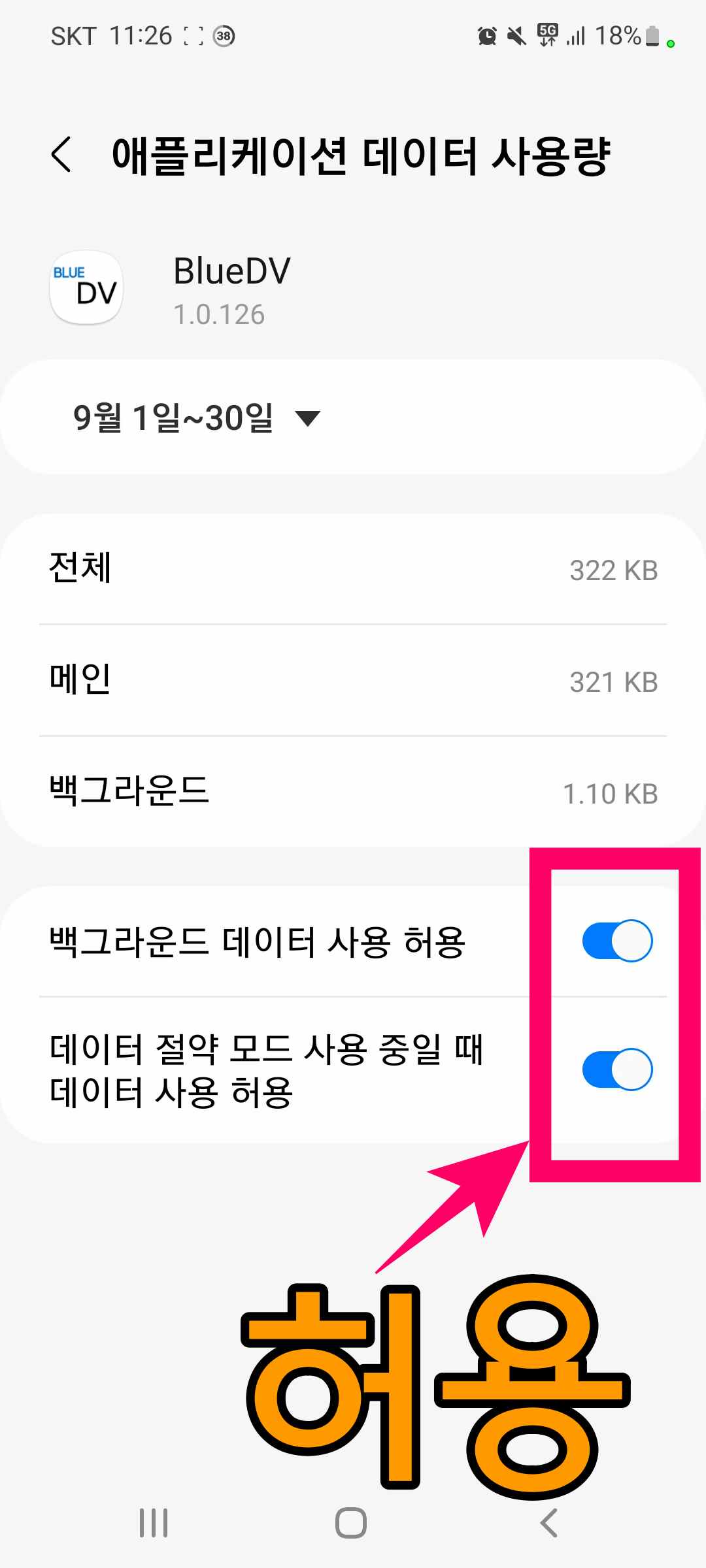
Task: Tap the 5G network indicator icon
Action: [x=548, y=36]
